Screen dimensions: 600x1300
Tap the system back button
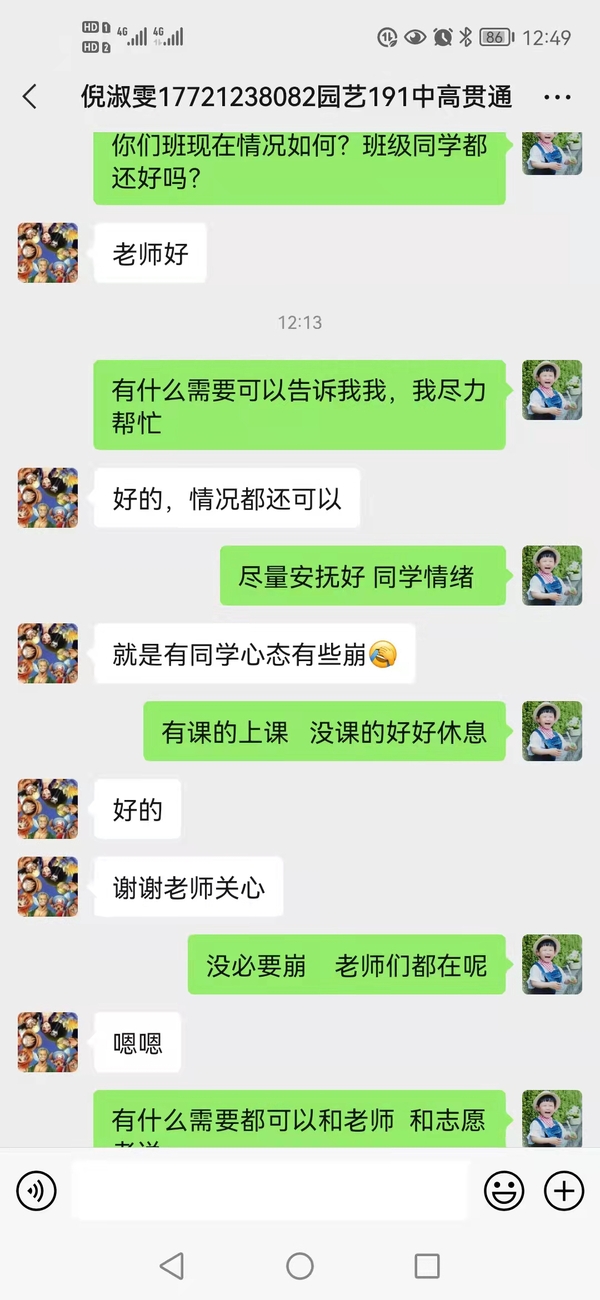(172, 1266)
